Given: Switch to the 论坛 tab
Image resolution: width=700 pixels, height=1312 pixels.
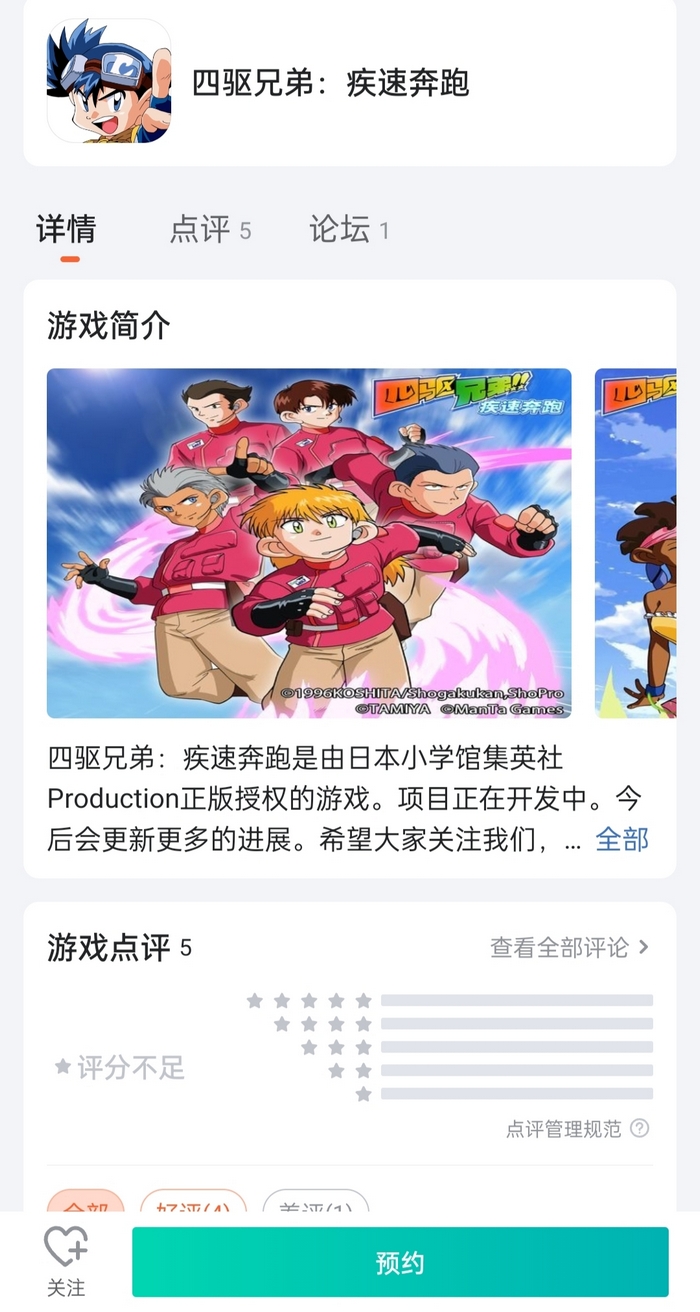Looking at the screenshot, I should (x=348, y=230).
